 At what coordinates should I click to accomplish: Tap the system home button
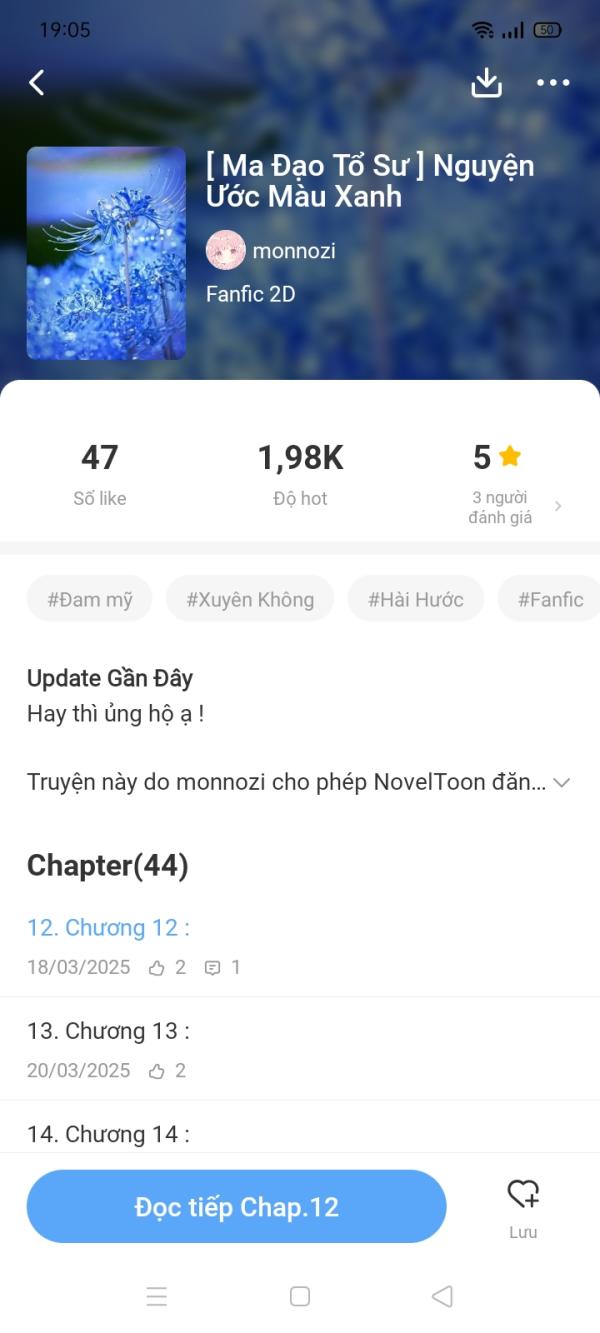coord(300,1296)
